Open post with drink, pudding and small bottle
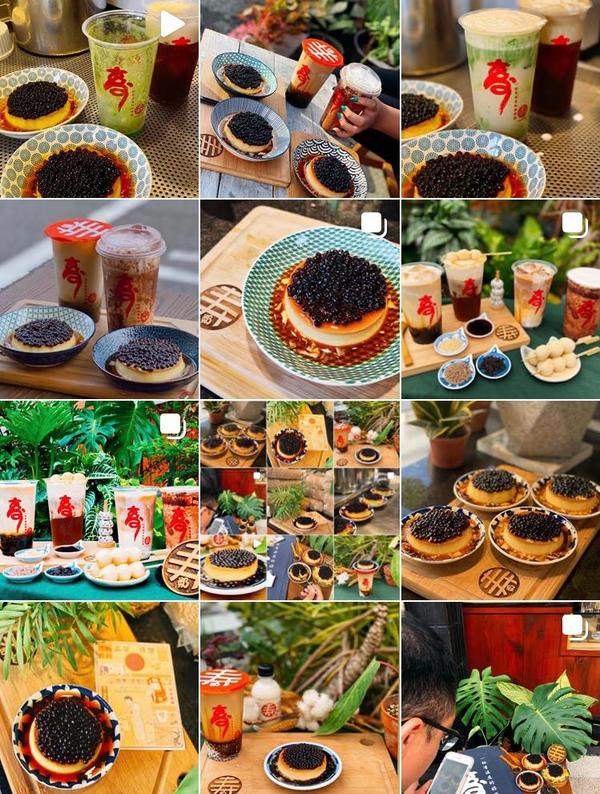600x794 pixels. (x=299, y=697)
